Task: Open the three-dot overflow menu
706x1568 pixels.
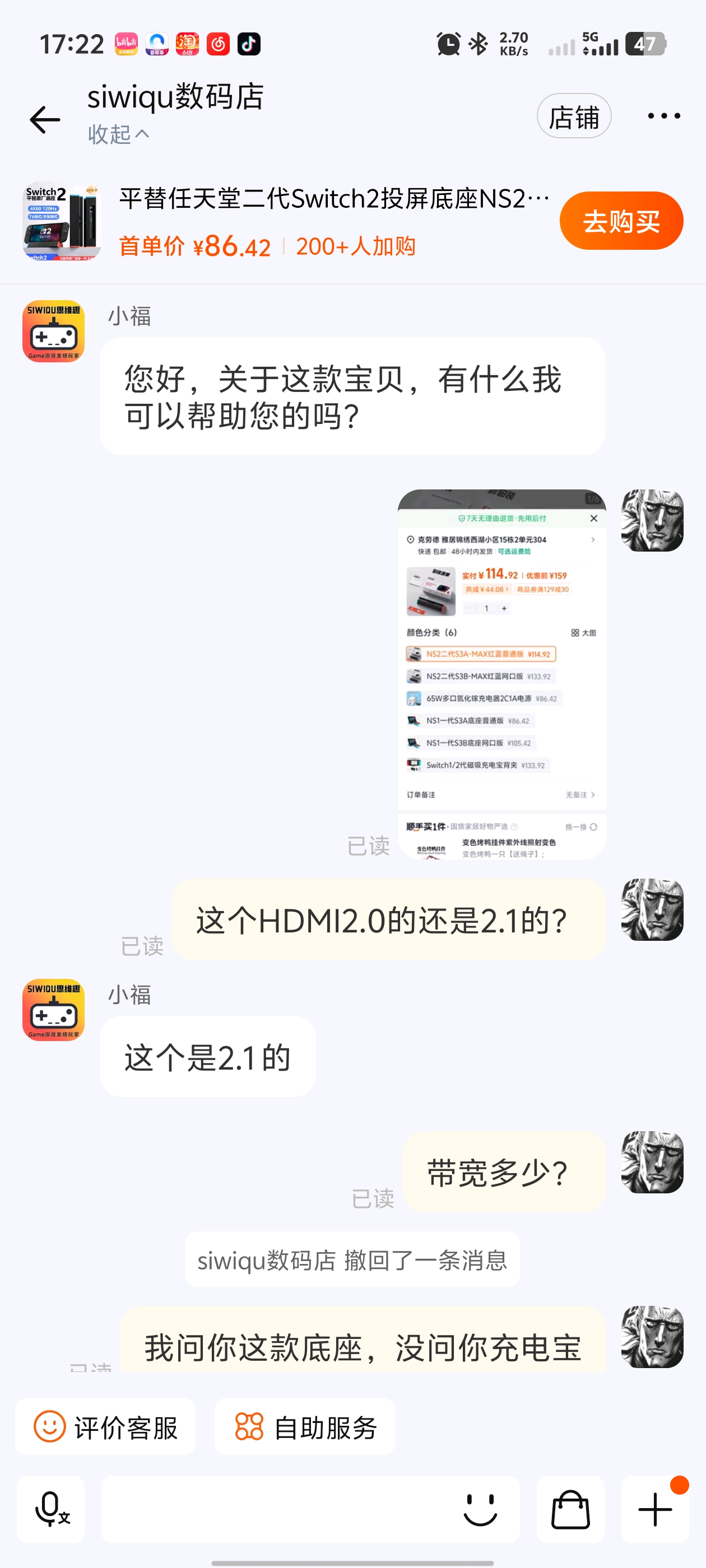Action: pos(663,116)
